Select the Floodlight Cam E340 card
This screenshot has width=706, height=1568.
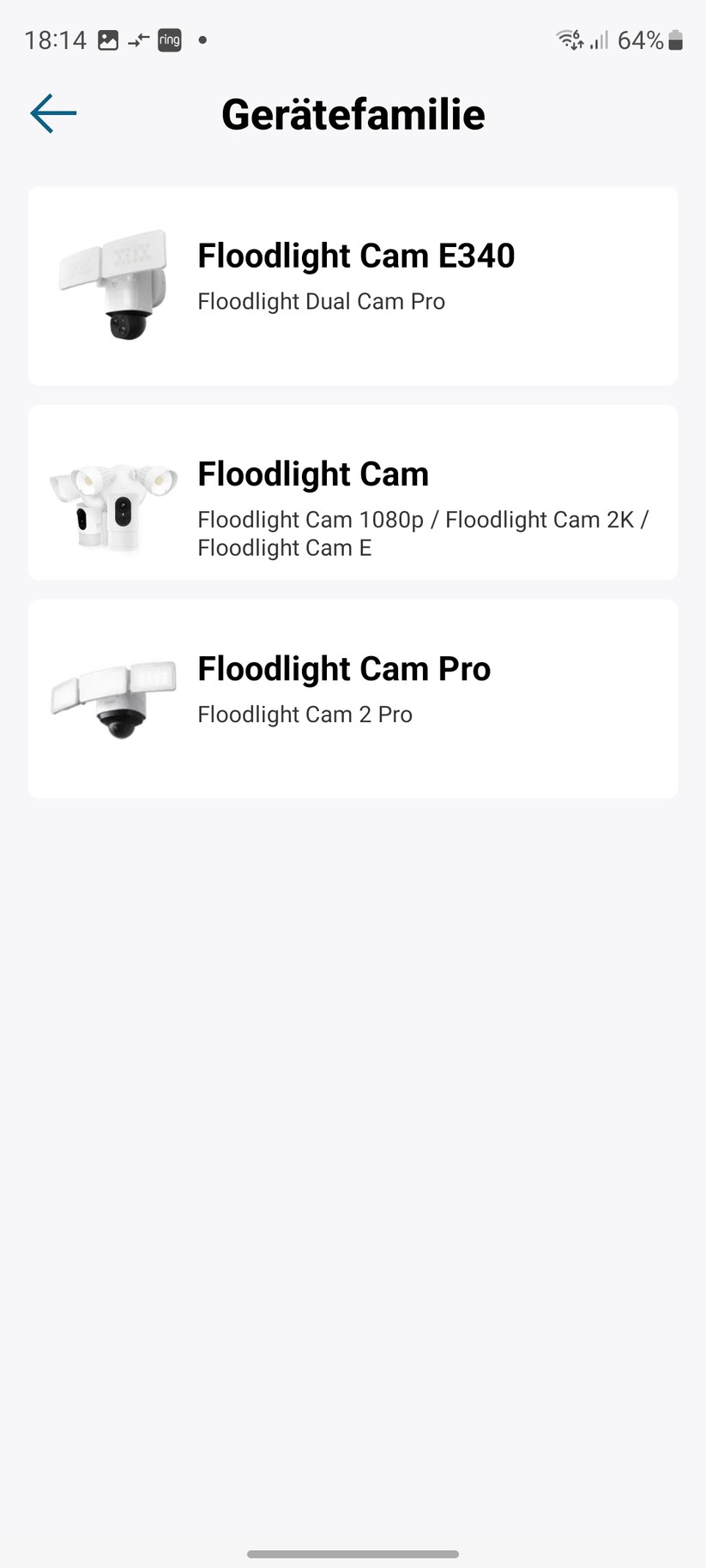[353, 285]
